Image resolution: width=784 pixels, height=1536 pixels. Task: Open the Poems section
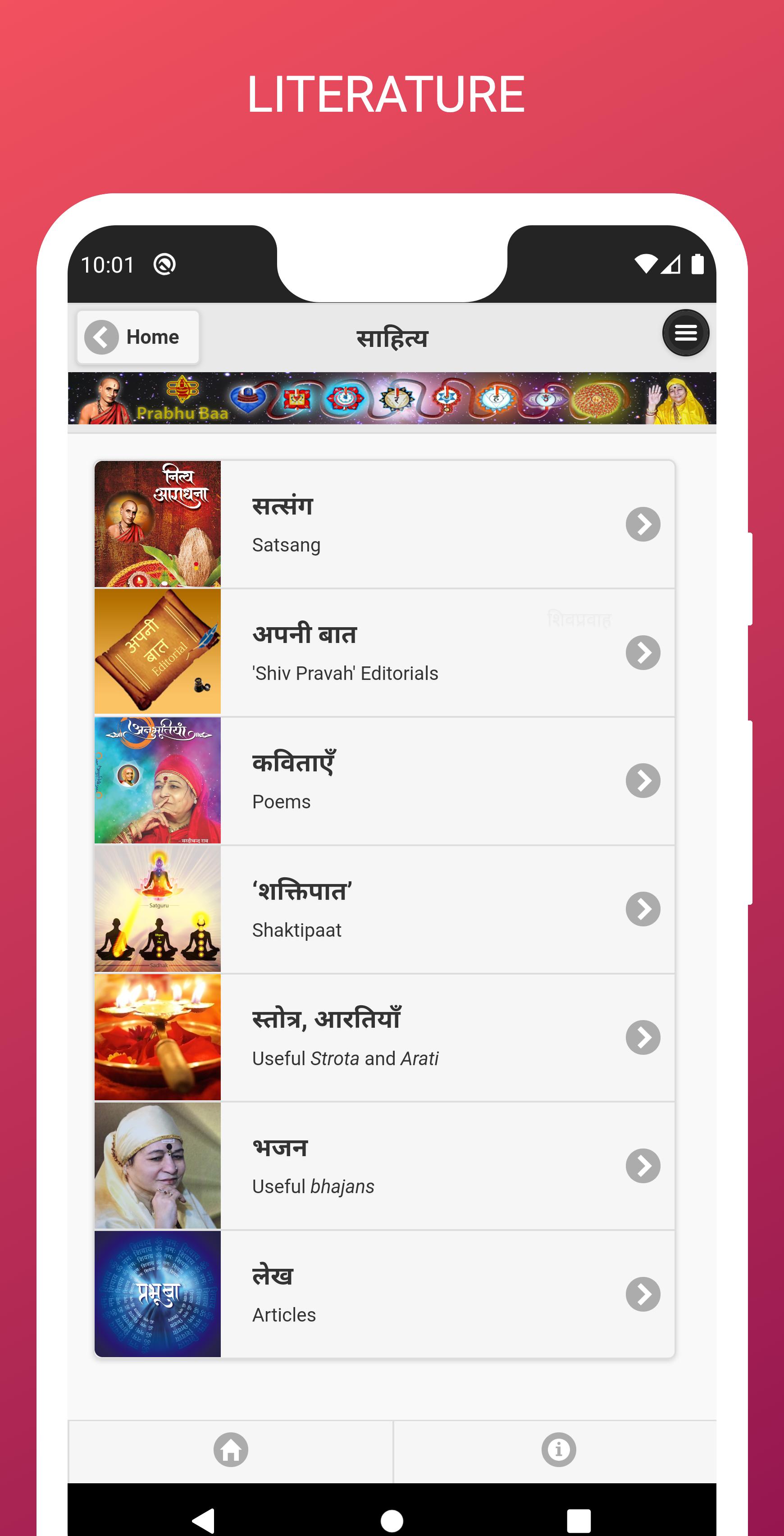[x=384, y=780]
